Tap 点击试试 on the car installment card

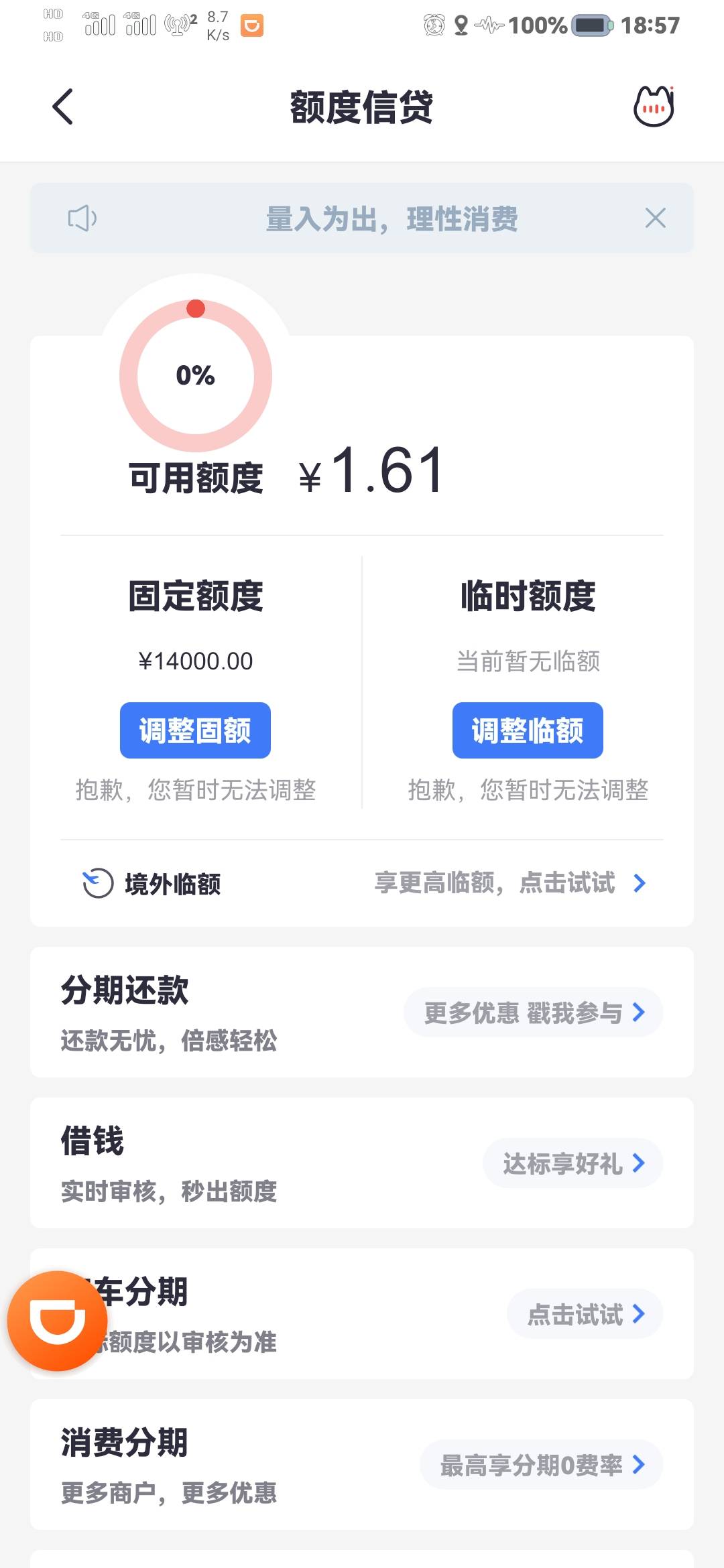(x=585, y=1314)
